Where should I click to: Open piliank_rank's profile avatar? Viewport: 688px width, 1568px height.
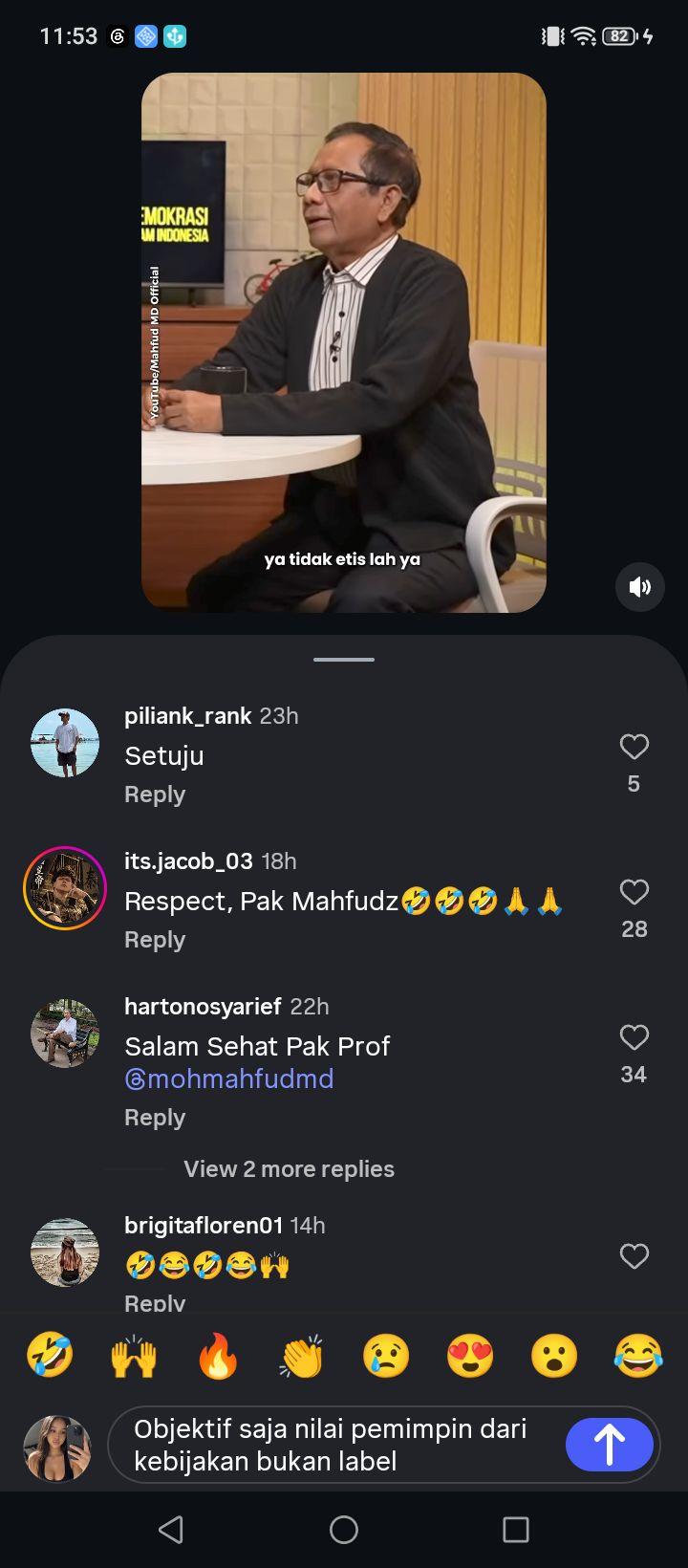tap(65, 743)
